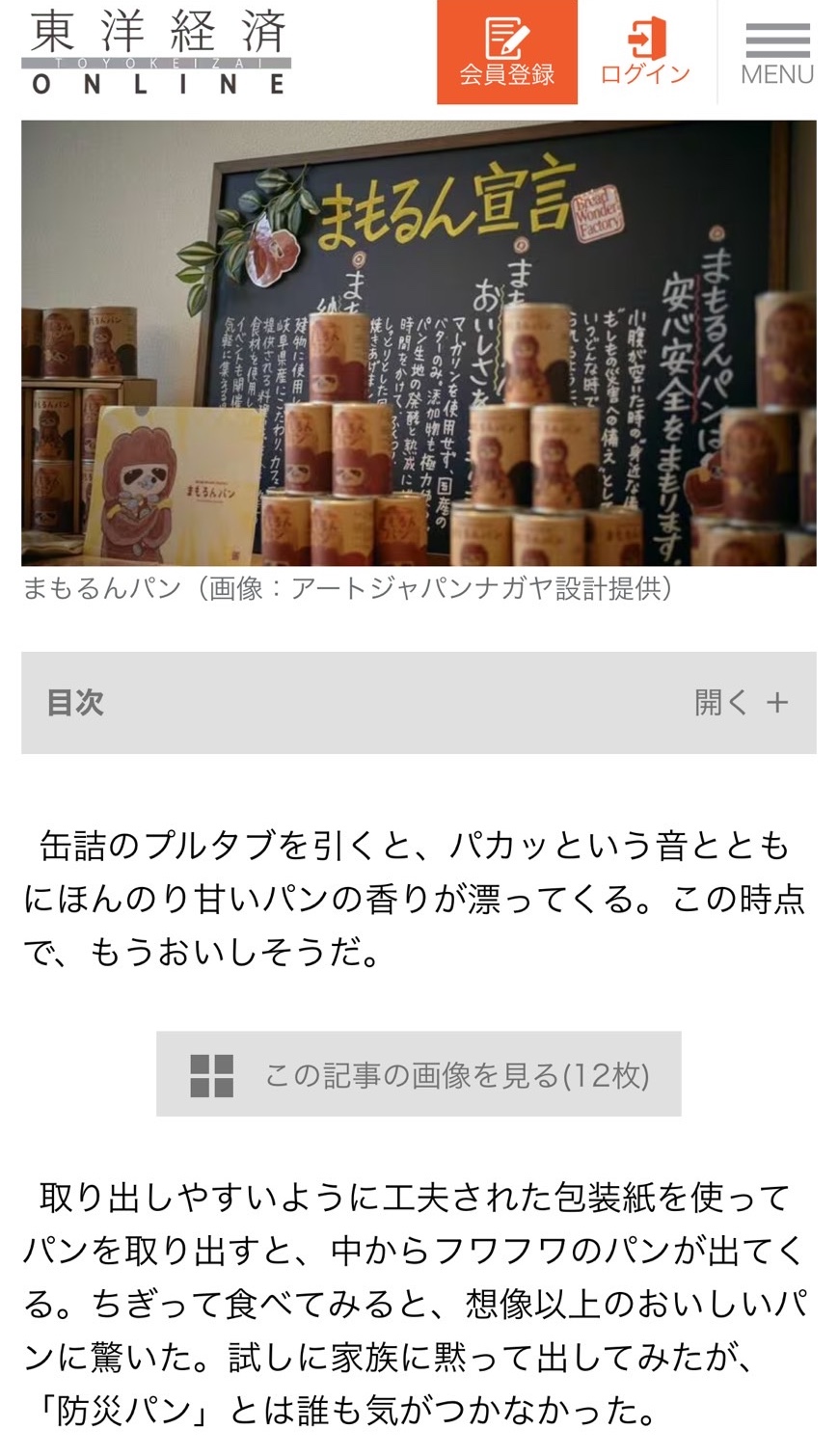Image resolution: width=838 pixels, height=1456 pixels.
Task: Tap the plus icon next to 開く
Action: 777,704
